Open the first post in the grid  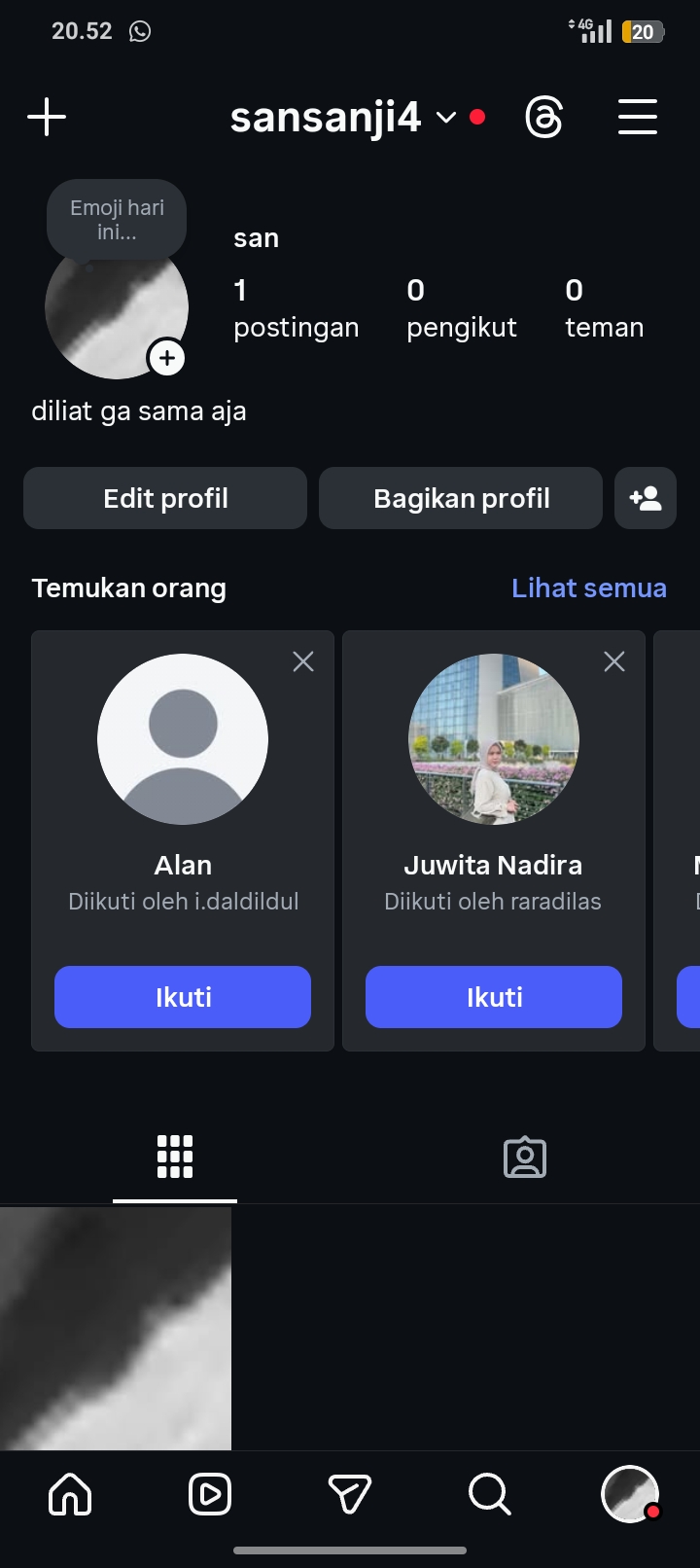click(116, 1328)
